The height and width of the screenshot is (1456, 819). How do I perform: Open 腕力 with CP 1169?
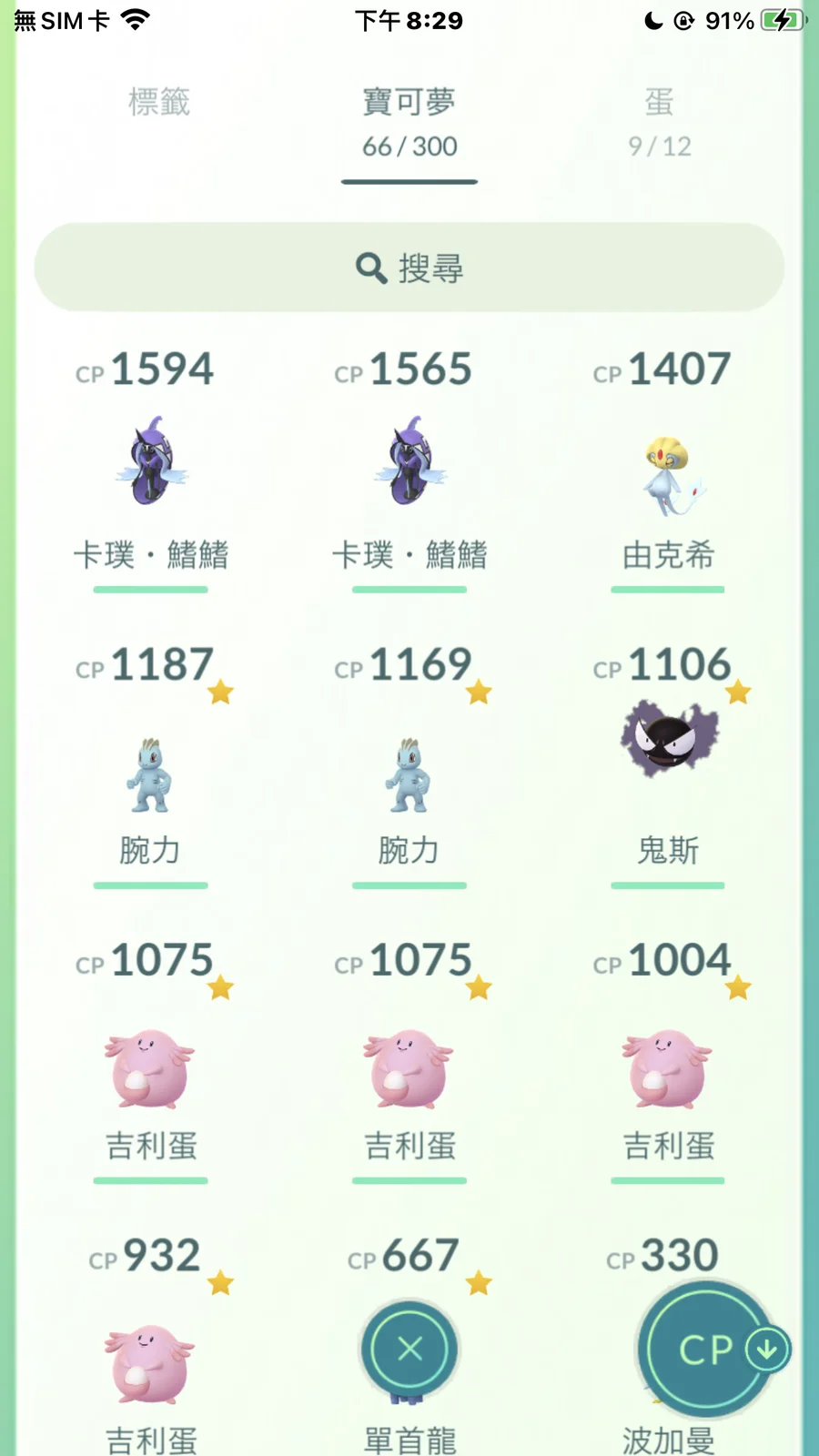(409, 773)
